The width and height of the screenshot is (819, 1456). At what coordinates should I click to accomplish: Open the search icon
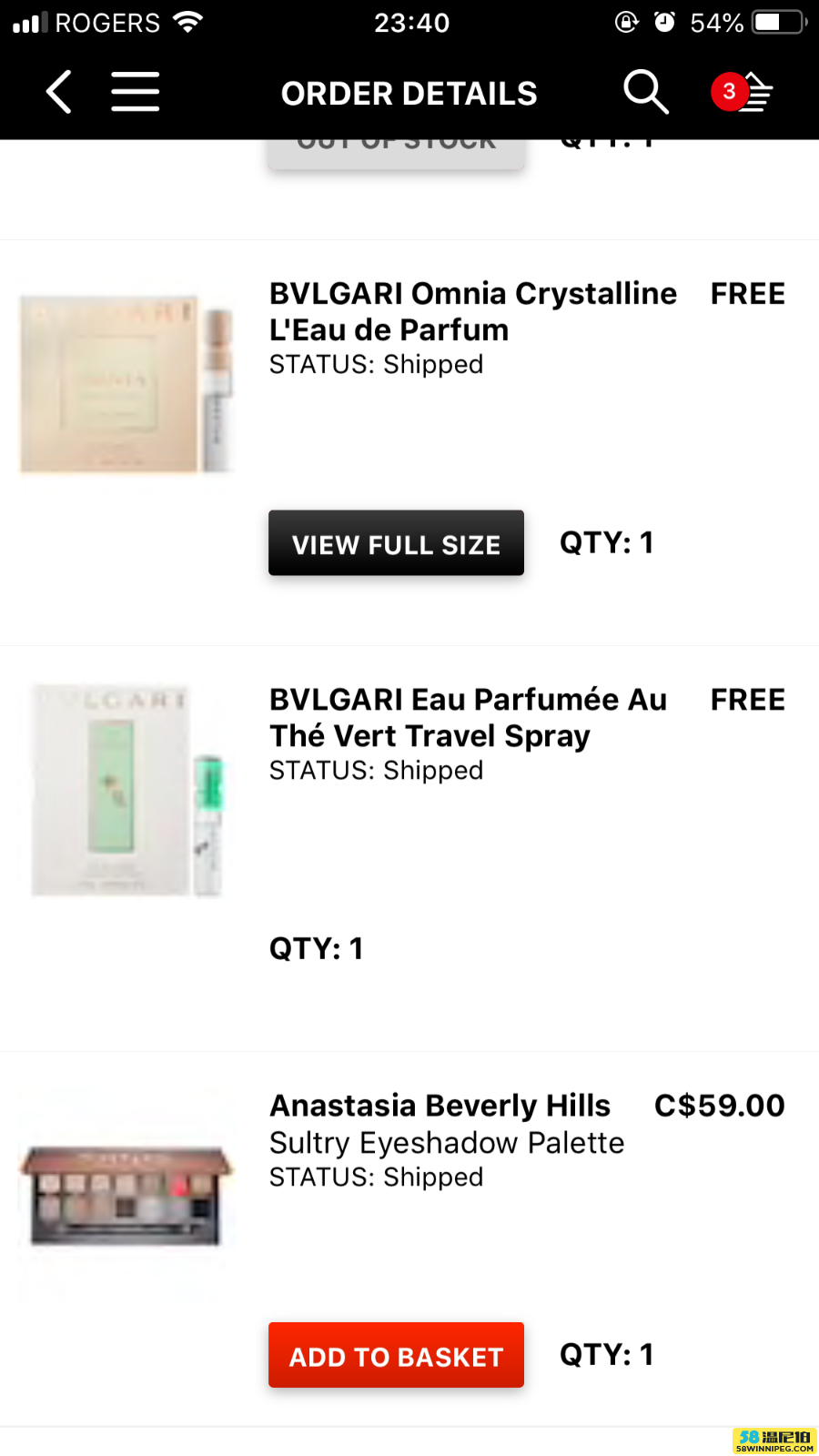click(x=645, y=92)
